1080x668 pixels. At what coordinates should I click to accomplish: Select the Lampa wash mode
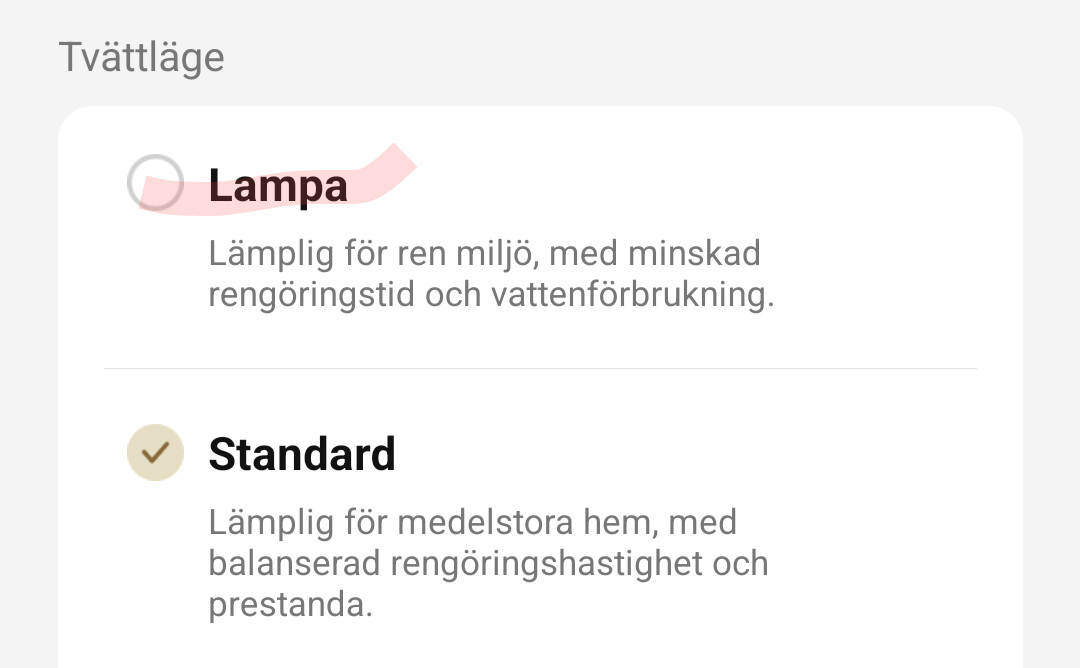coord(156,183)
